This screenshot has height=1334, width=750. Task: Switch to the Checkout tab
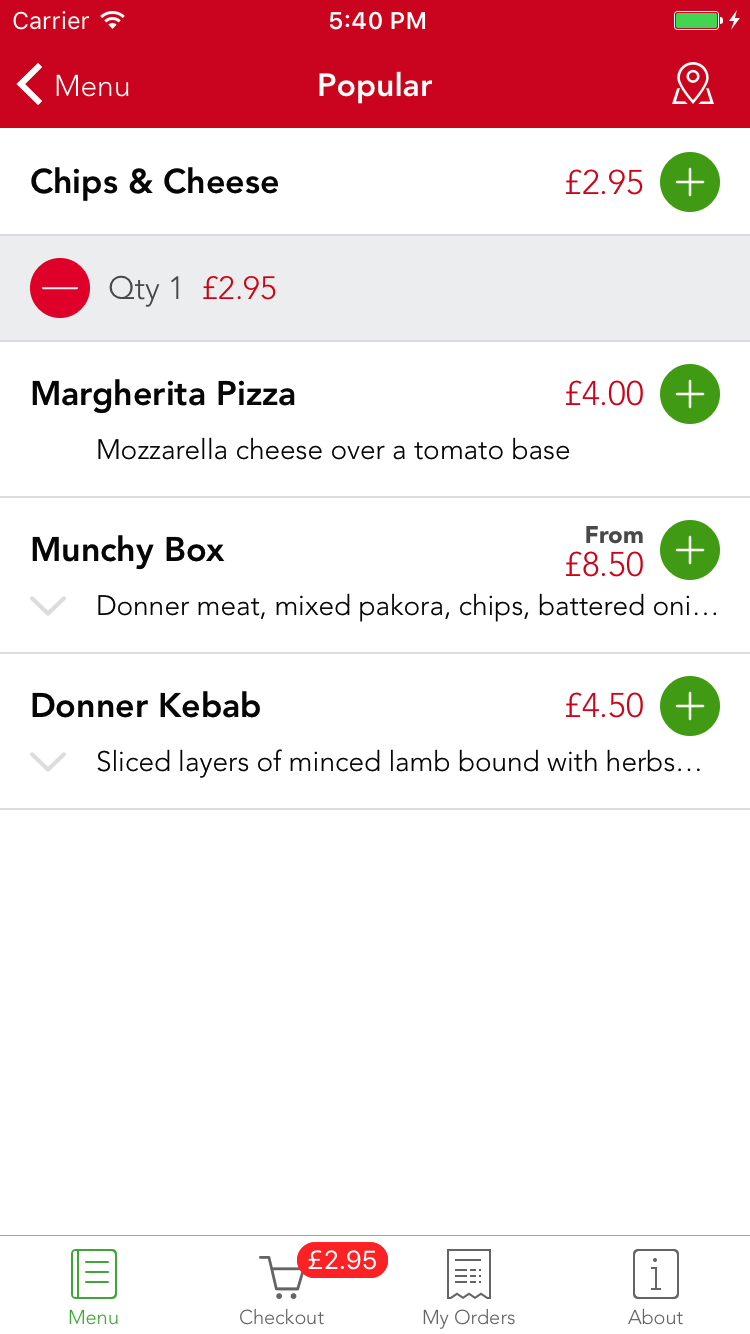(x=282, y=1287)
